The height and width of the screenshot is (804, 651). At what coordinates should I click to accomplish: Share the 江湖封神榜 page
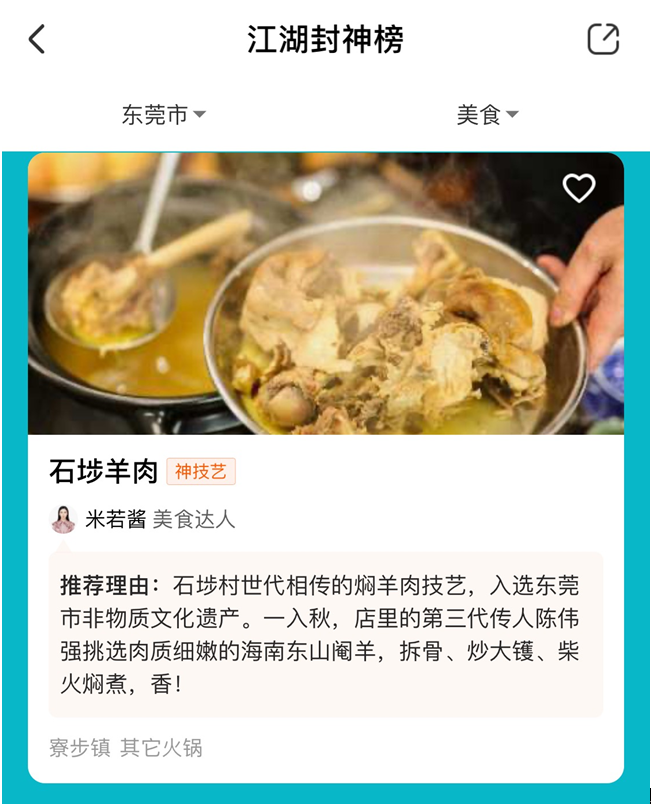coord(603,40)
